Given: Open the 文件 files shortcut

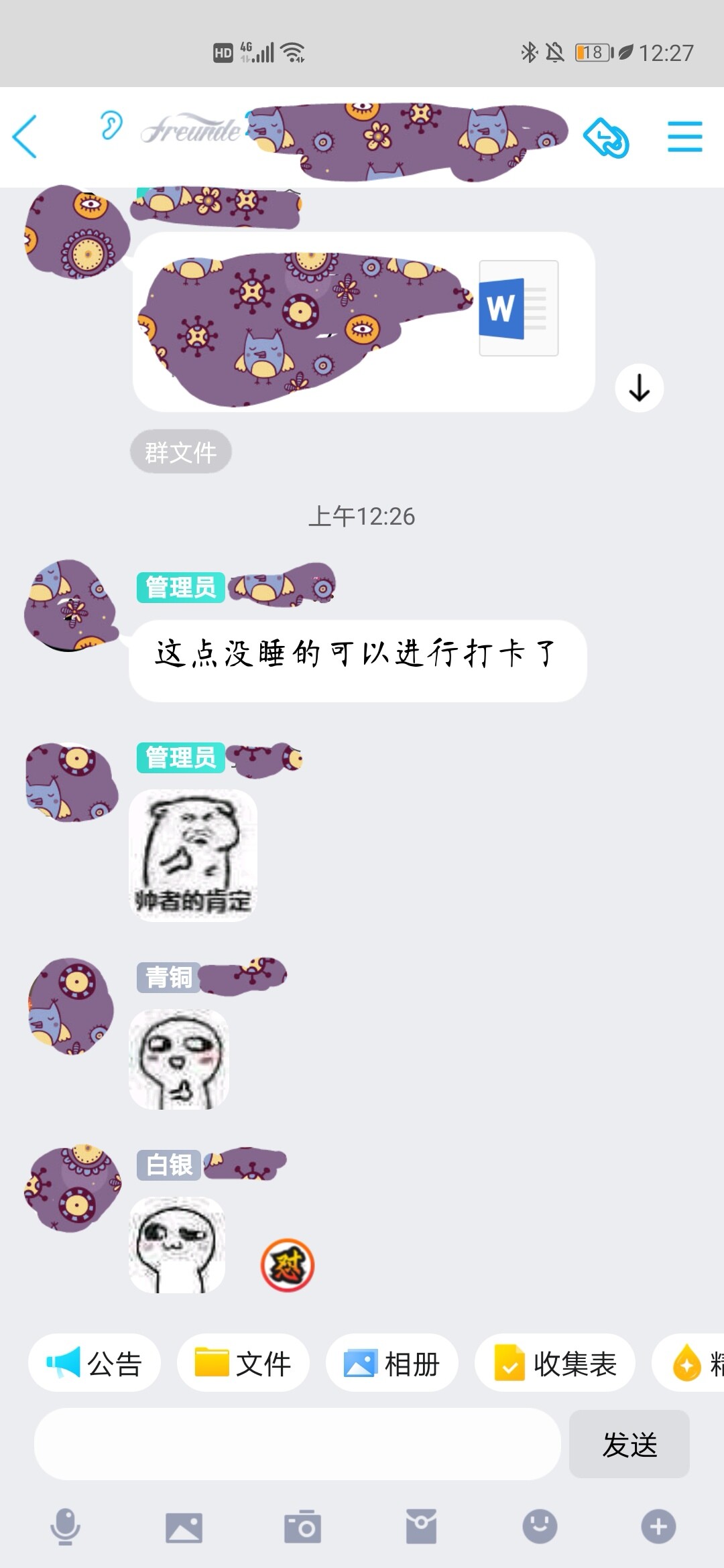Looking at the screenshot, I should click(243, 1364).
